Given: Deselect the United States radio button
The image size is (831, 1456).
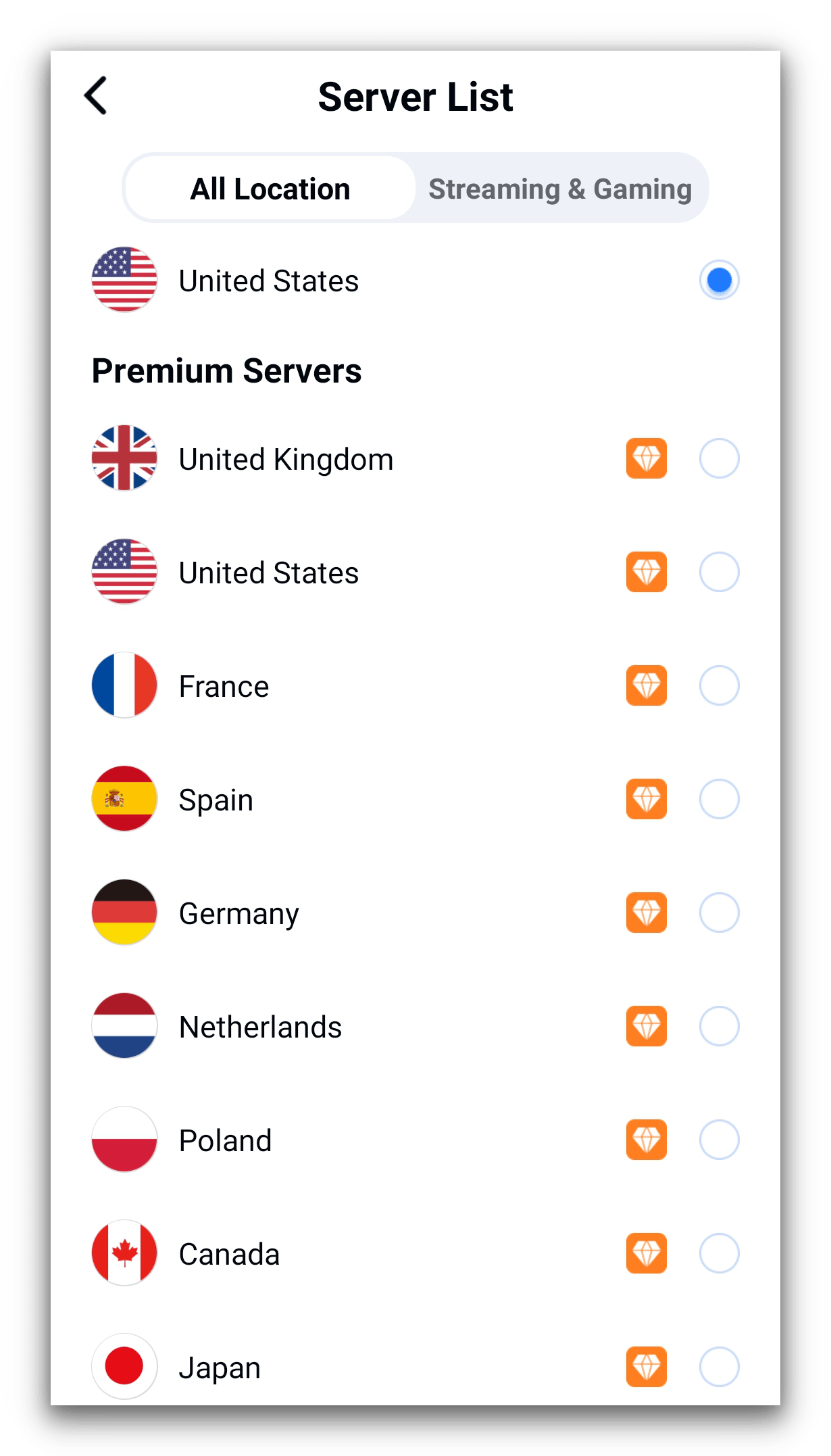Looking at the screenshot, I should [x=718, y=280].
